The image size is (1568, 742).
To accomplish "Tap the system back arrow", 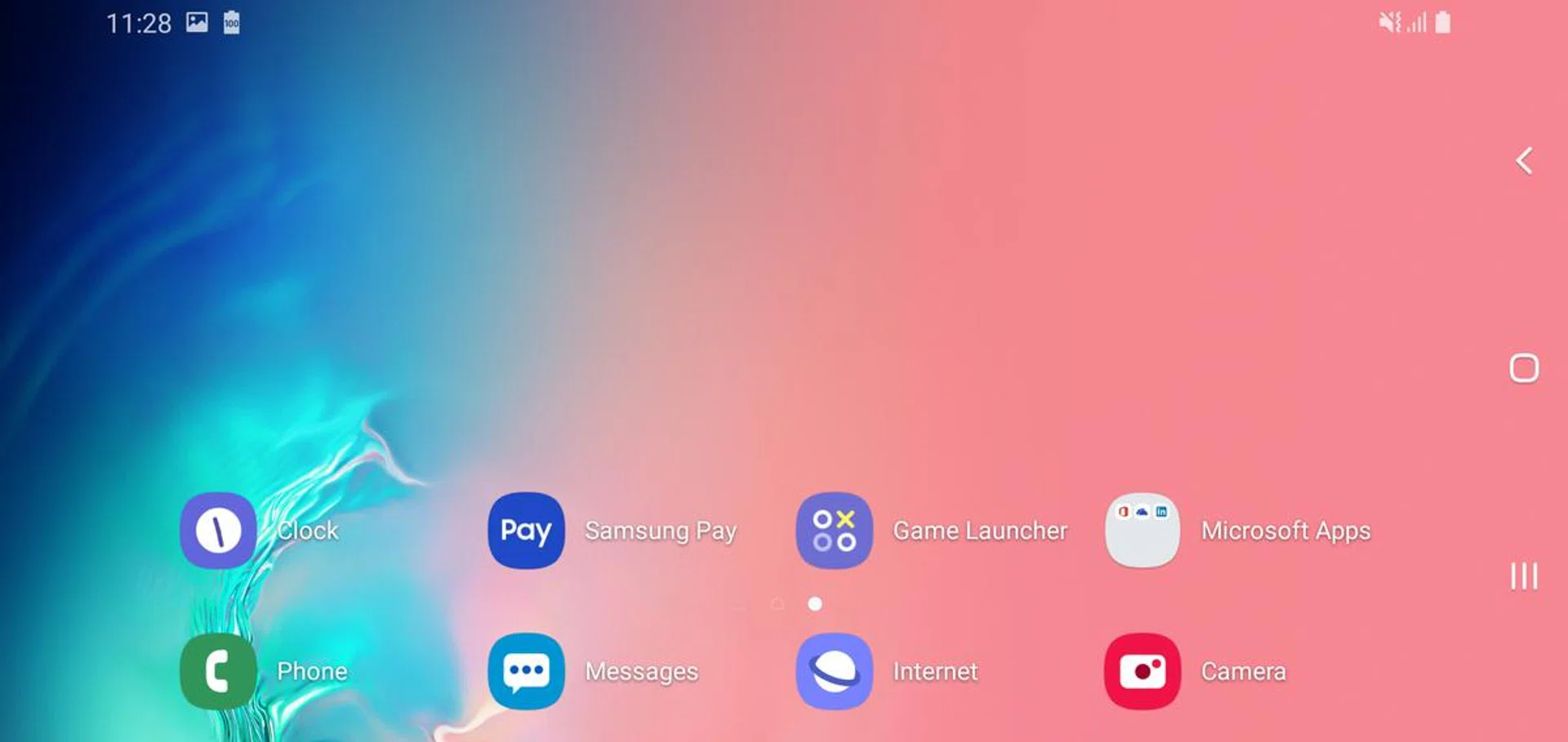I will pyautogui.click(x=1524, y=161).
